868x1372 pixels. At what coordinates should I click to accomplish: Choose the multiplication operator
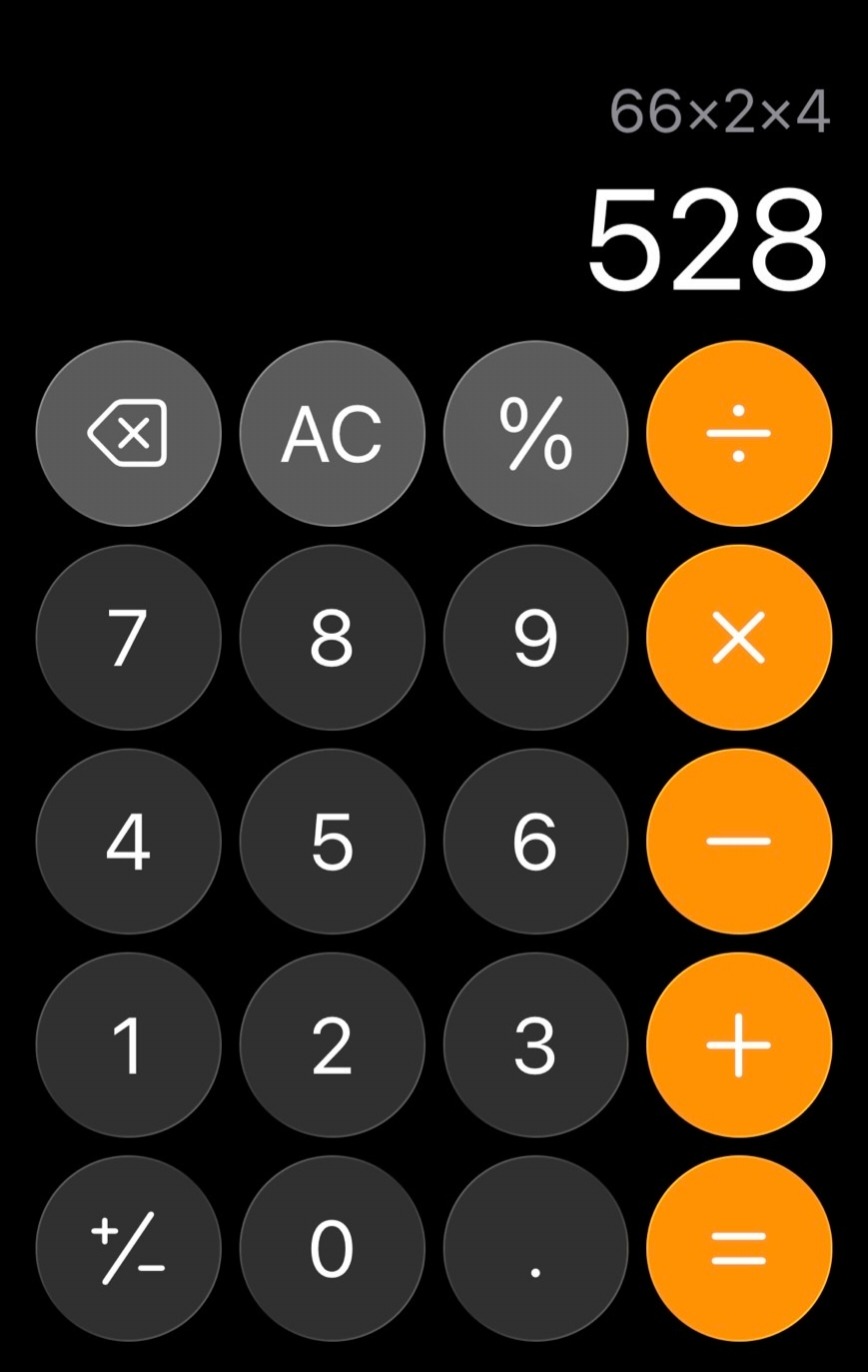click(x=739, y=638)
